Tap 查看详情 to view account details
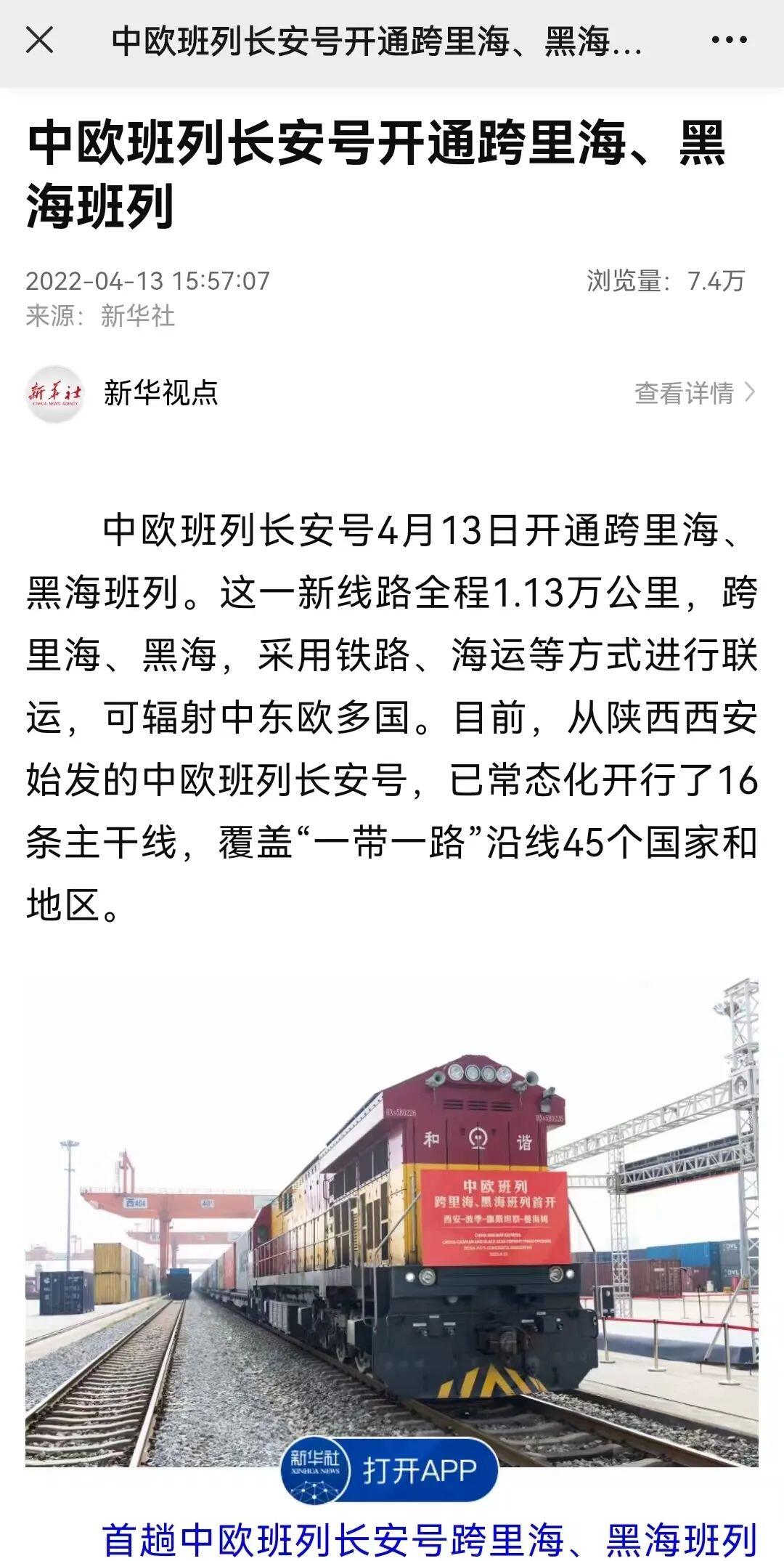784x1561 pixels. point(695,393)
